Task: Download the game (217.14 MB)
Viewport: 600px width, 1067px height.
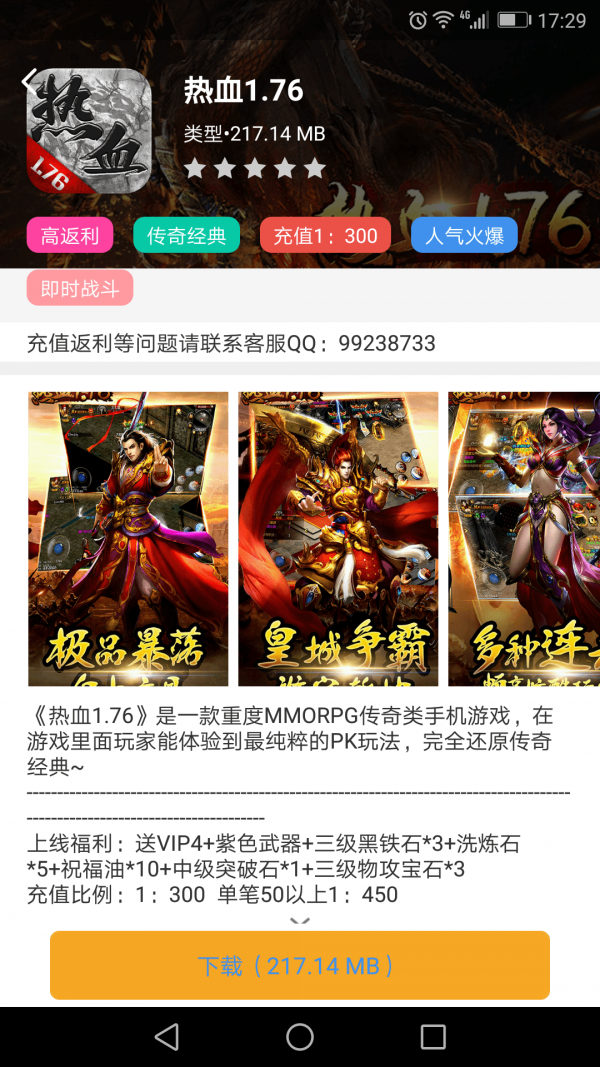Action: (300, 965)
